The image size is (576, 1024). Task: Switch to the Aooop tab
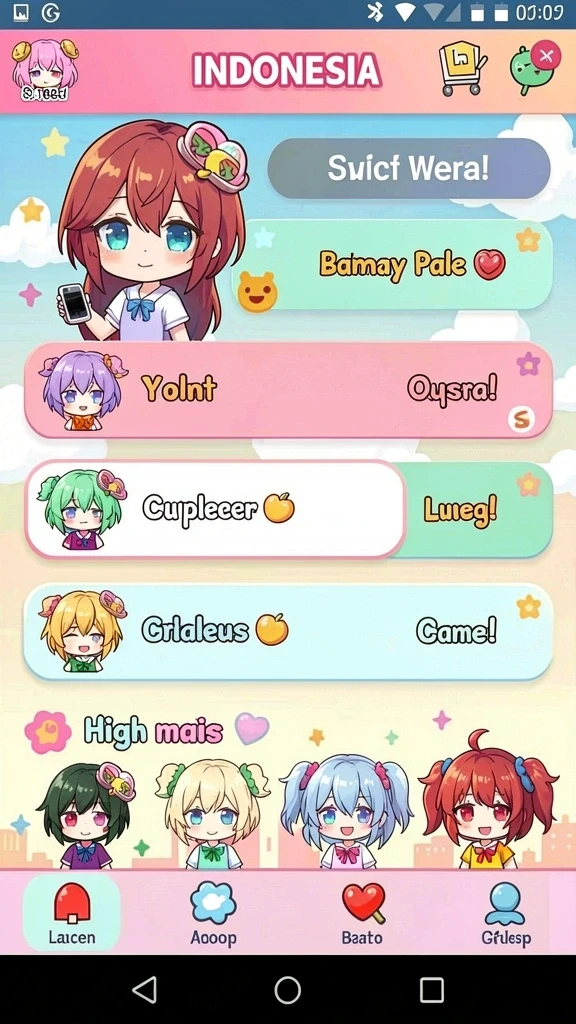click(x=214, y=913)
